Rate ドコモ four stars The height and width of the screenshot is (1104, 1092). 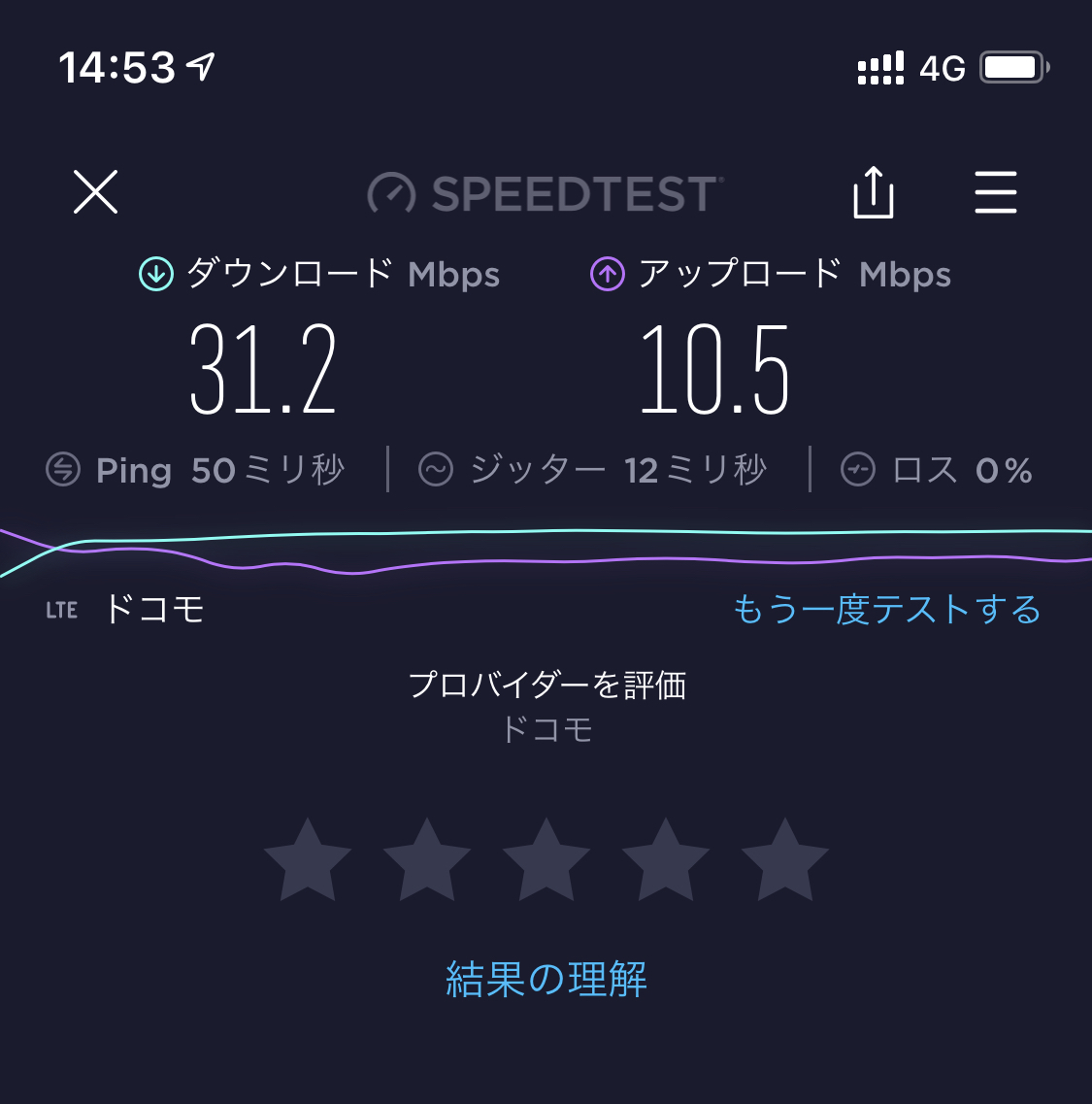[666, 860]
